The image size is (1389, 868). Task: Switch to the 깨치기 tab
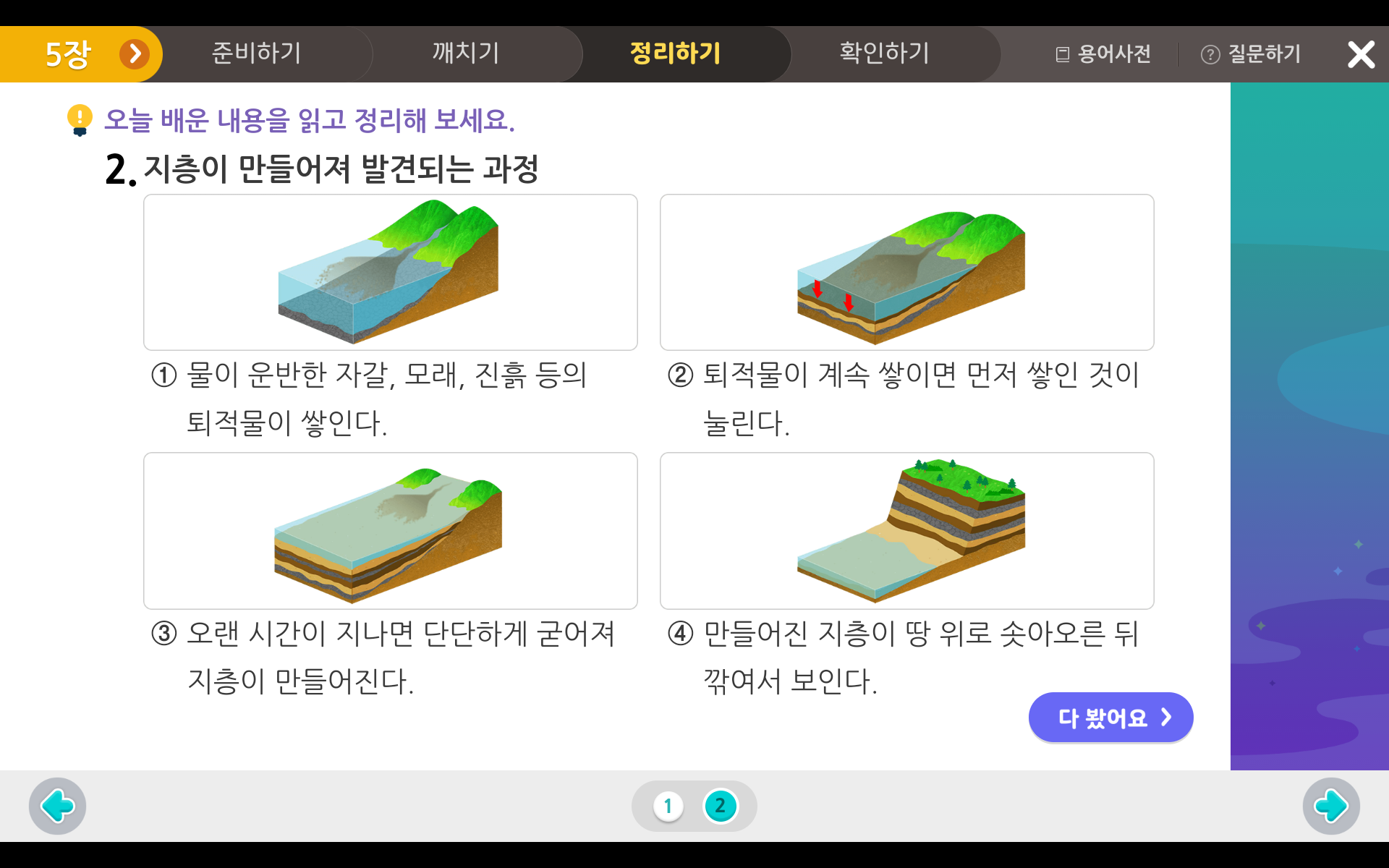click(x=466, y=54)
